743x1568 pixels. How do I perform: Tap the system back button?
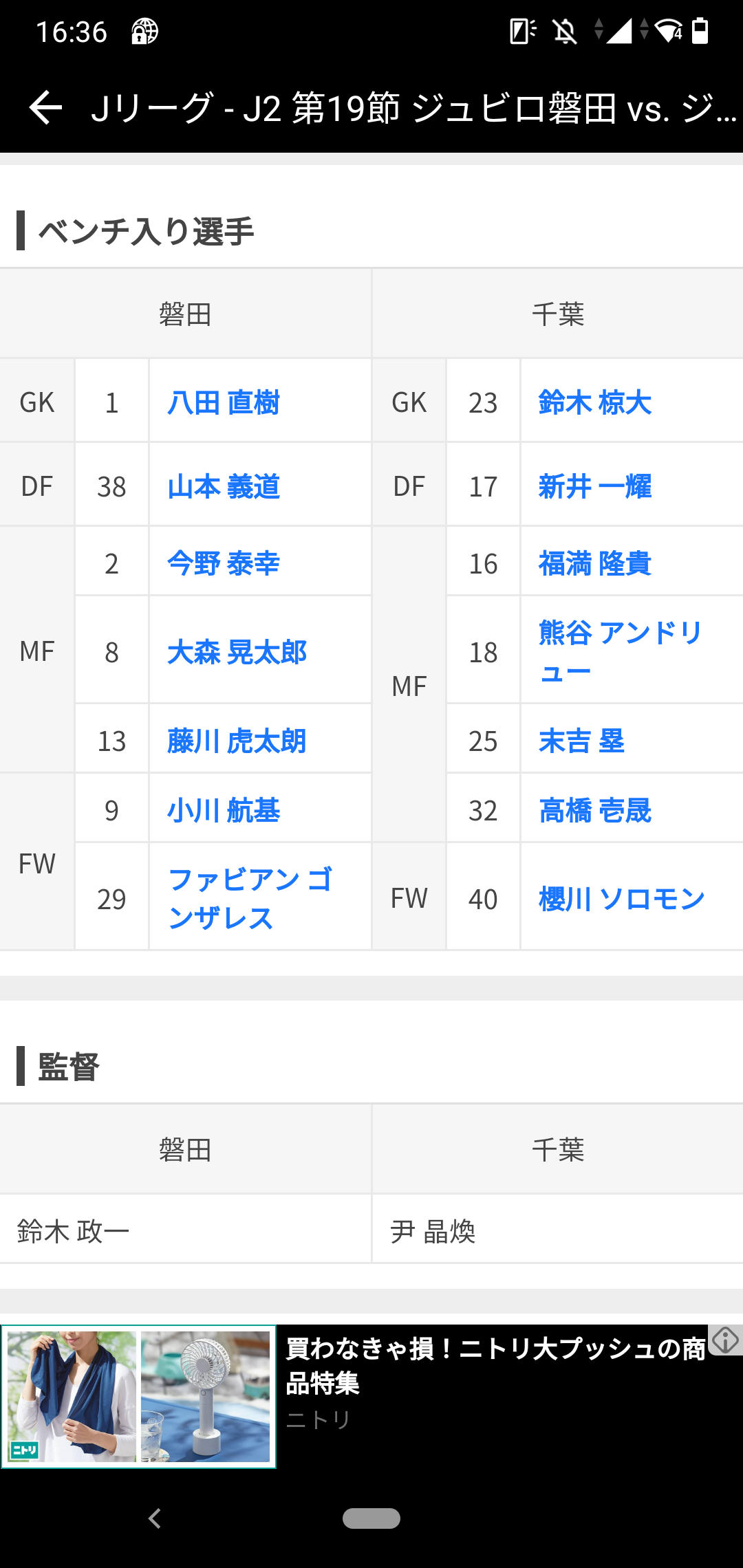tap(155, 1518)
